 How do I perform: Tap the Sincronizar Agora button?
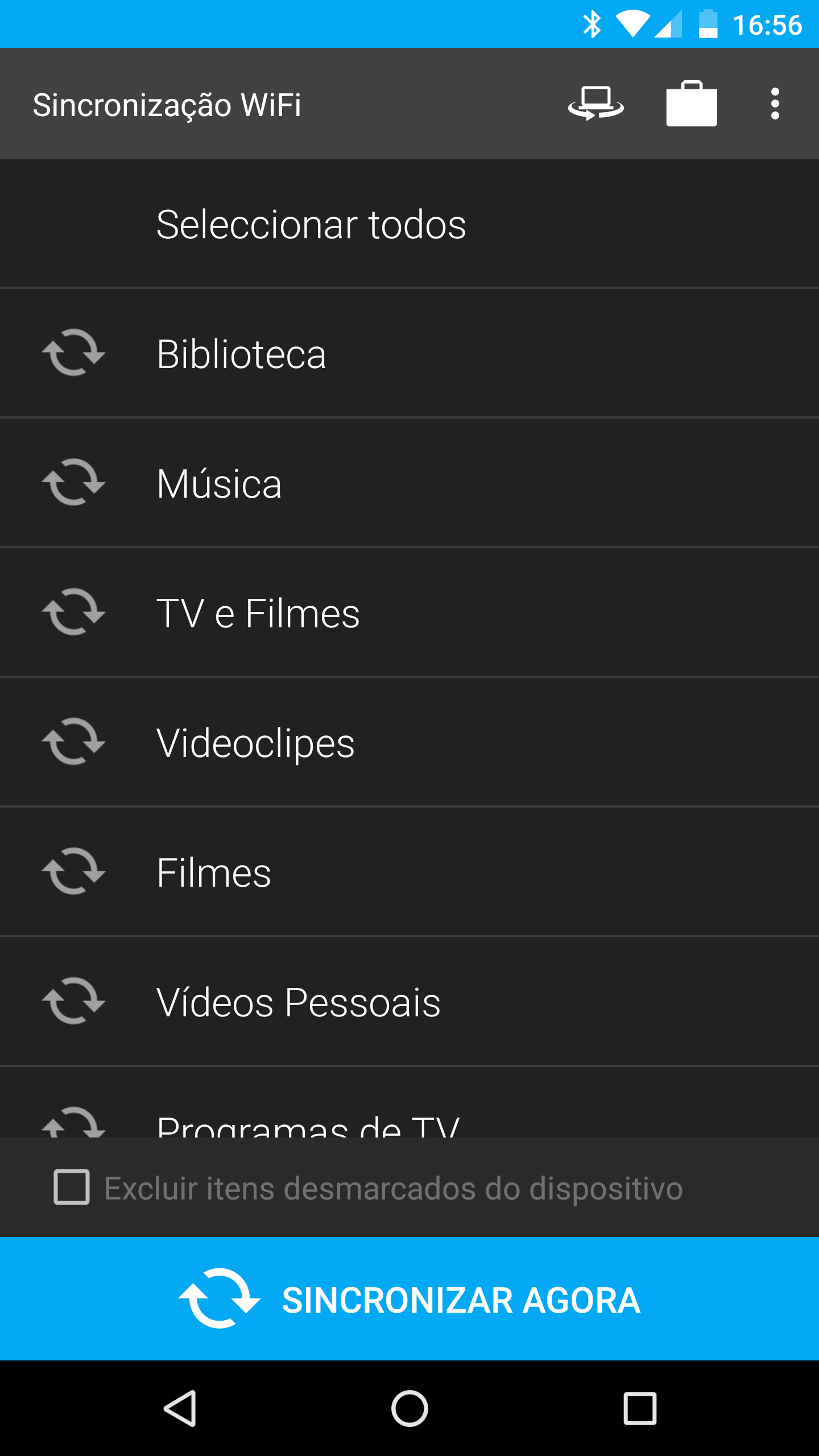click(409, 1298)
